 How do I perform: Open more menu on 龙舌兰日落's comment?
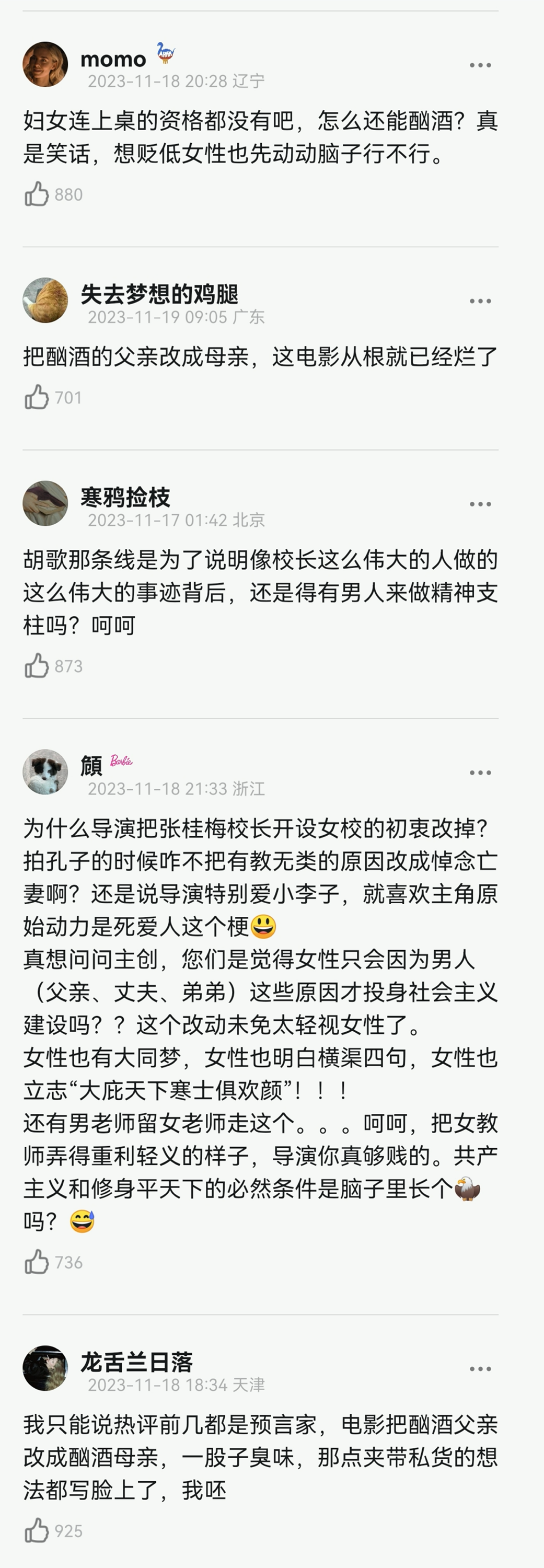click(480, 1369)
